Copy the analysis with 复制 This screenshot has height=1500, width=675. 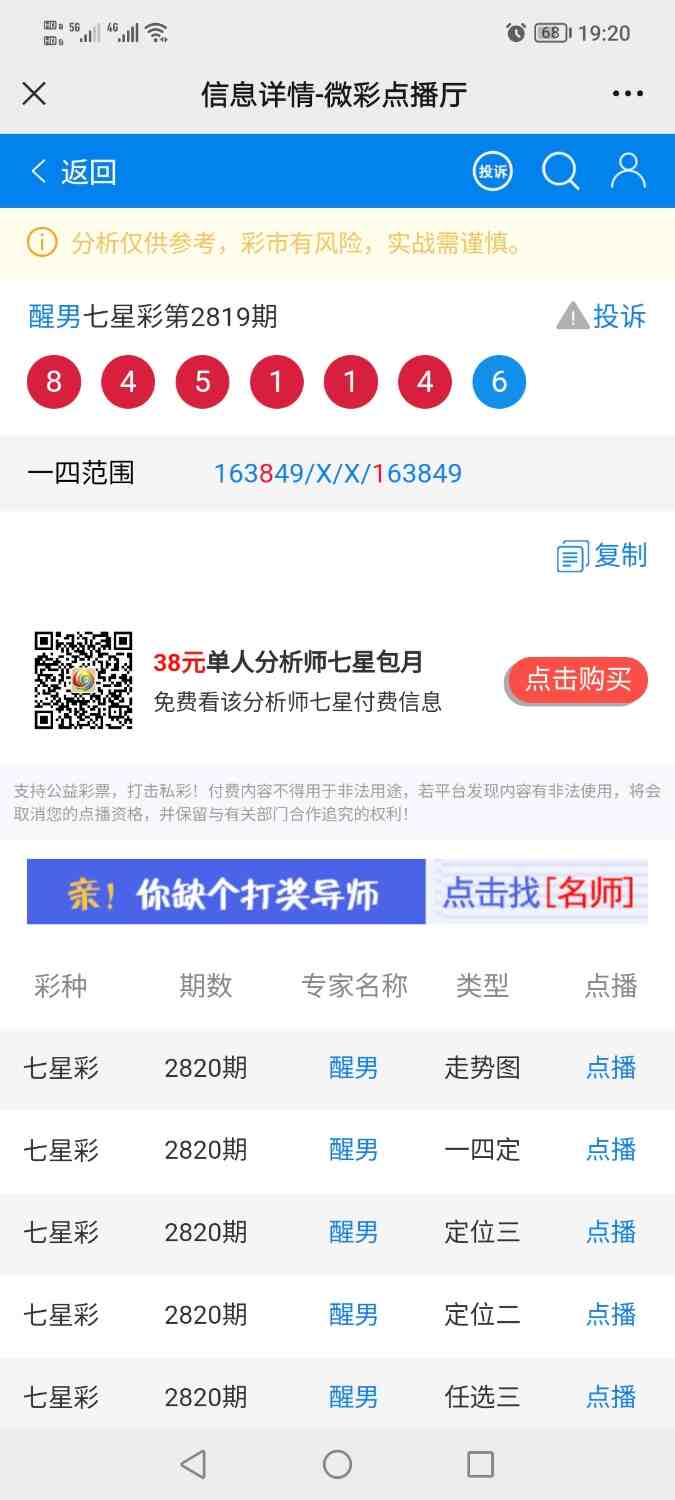click(602, 556)
